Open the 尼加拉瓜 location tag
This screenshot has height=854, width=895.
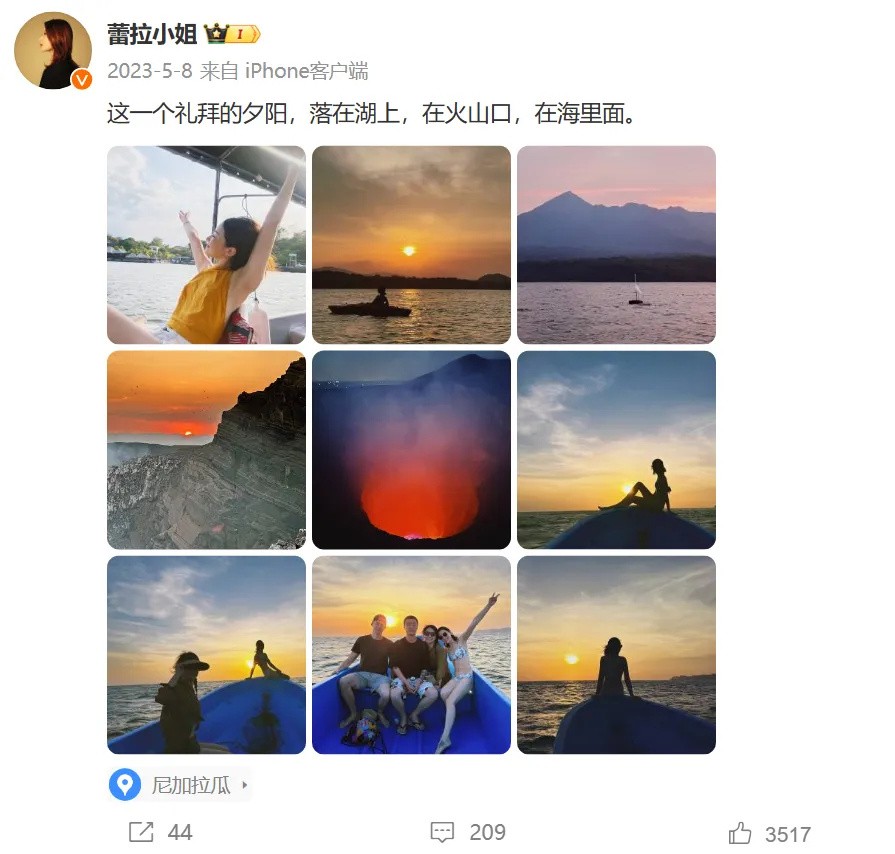pos(180,785)
